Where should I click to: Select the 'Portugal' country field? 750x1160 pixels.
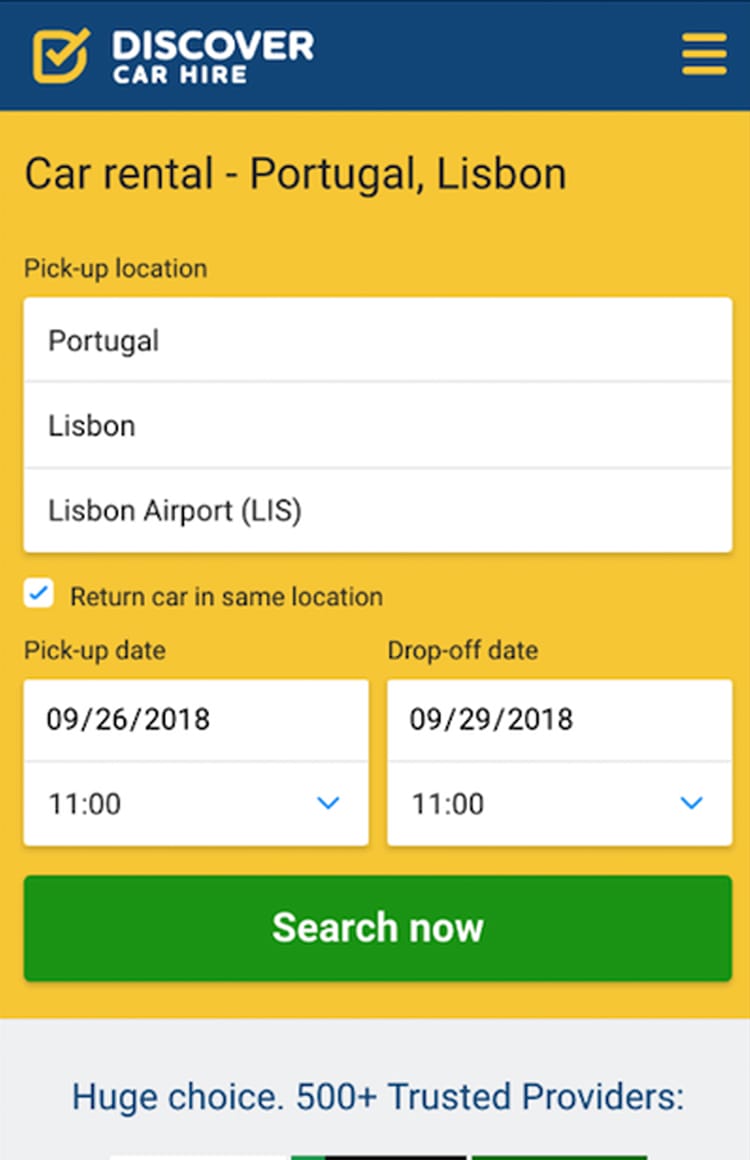pyautogui.click(x=375, y=340)
